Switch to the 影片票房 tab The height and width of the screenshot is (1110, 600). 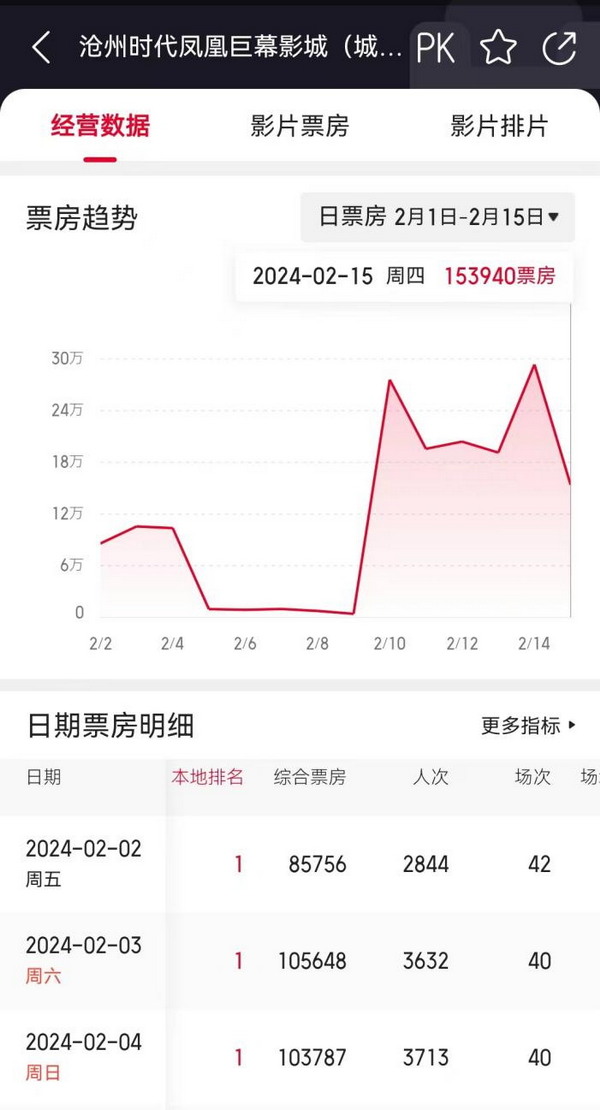coord(299,127)
